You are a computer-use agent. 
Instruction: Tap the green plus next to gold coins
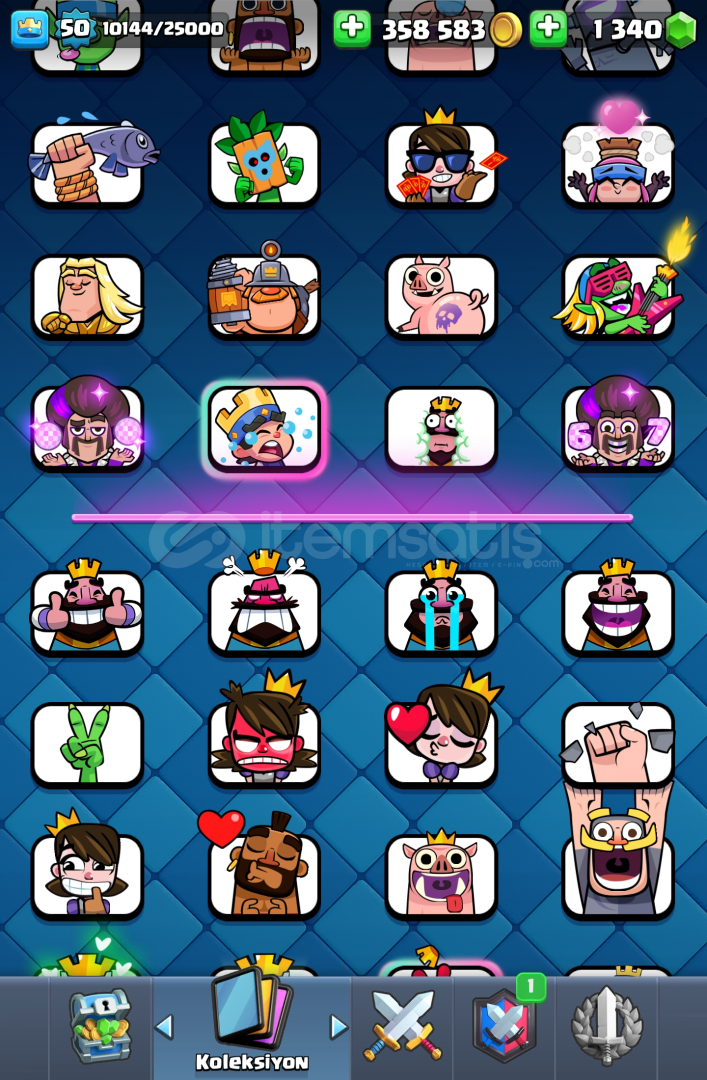[x=351, y=28]
